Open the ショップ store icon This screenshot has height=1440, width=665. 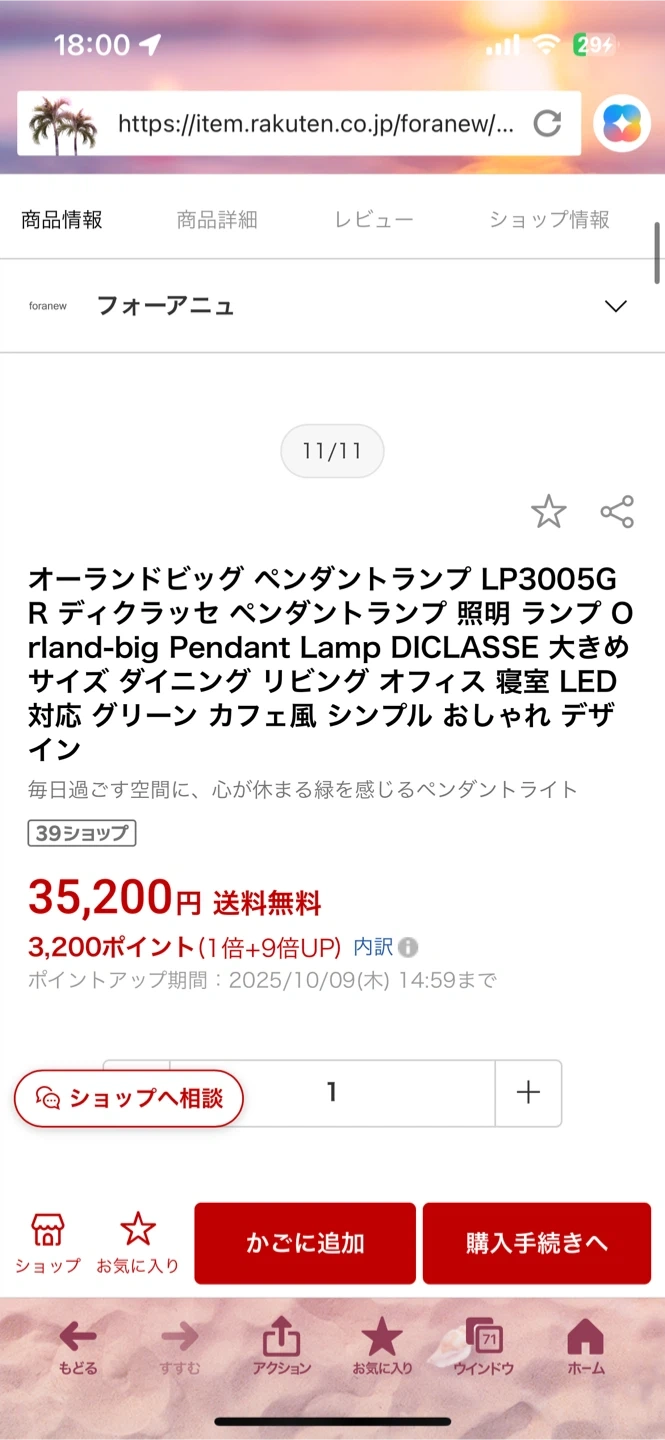47,1243
